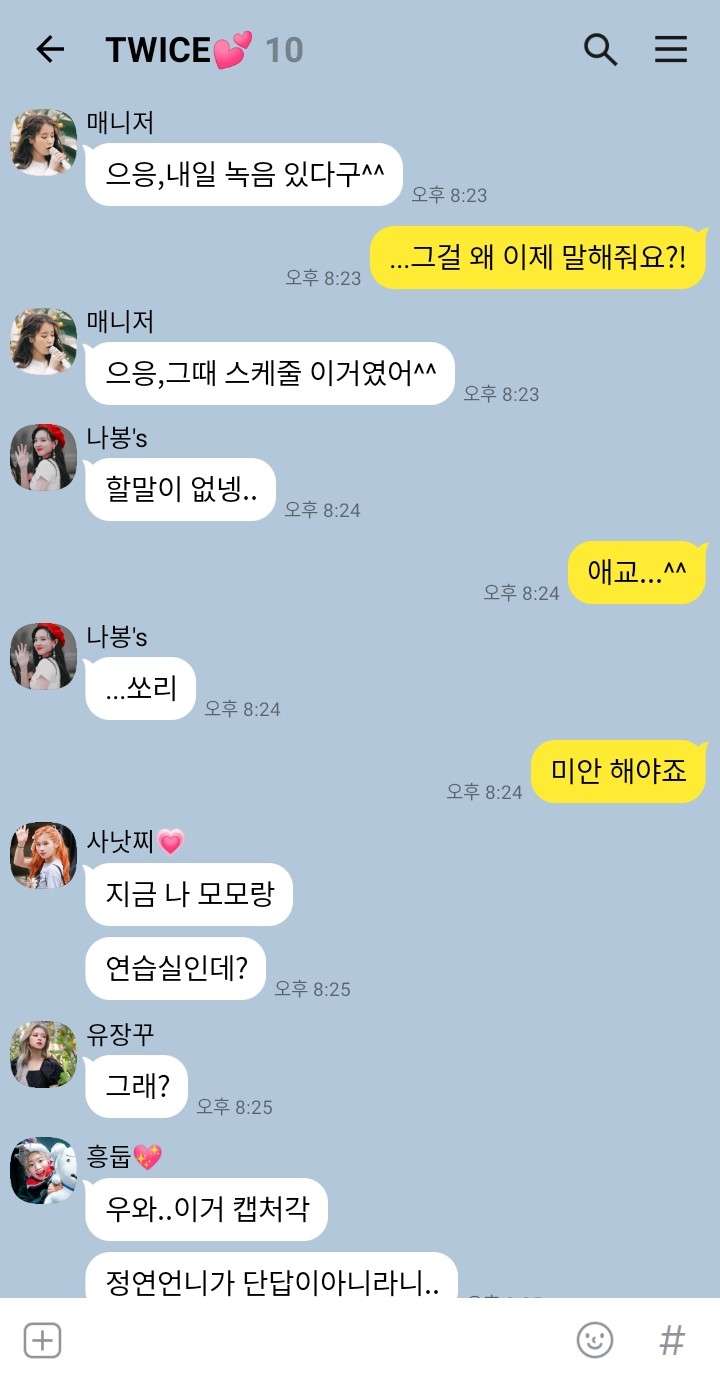
Task: Open the emoticon picker
Action: [x=595, y=1340]
